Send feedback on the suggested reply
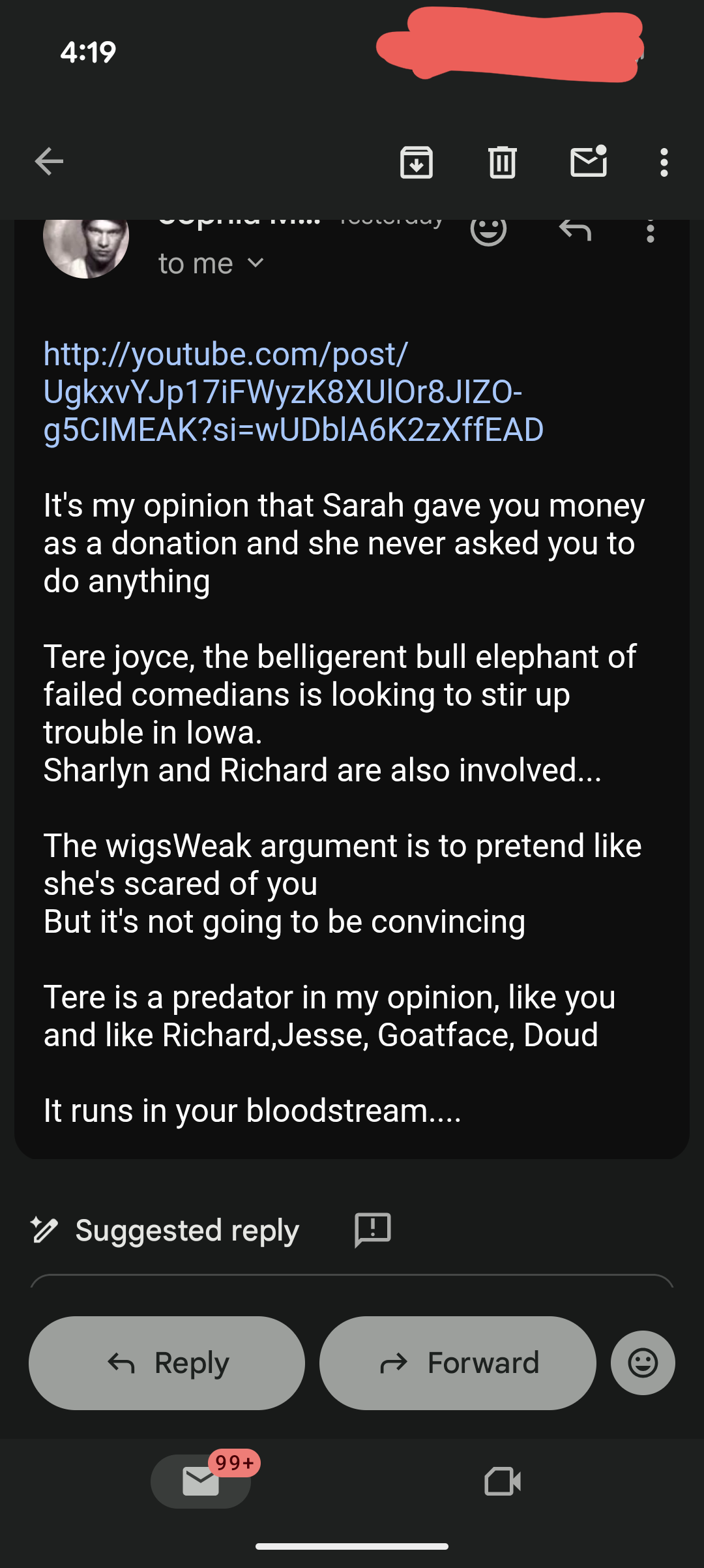Screen dimensions: 704x1568 click(x=372, y=1230)
